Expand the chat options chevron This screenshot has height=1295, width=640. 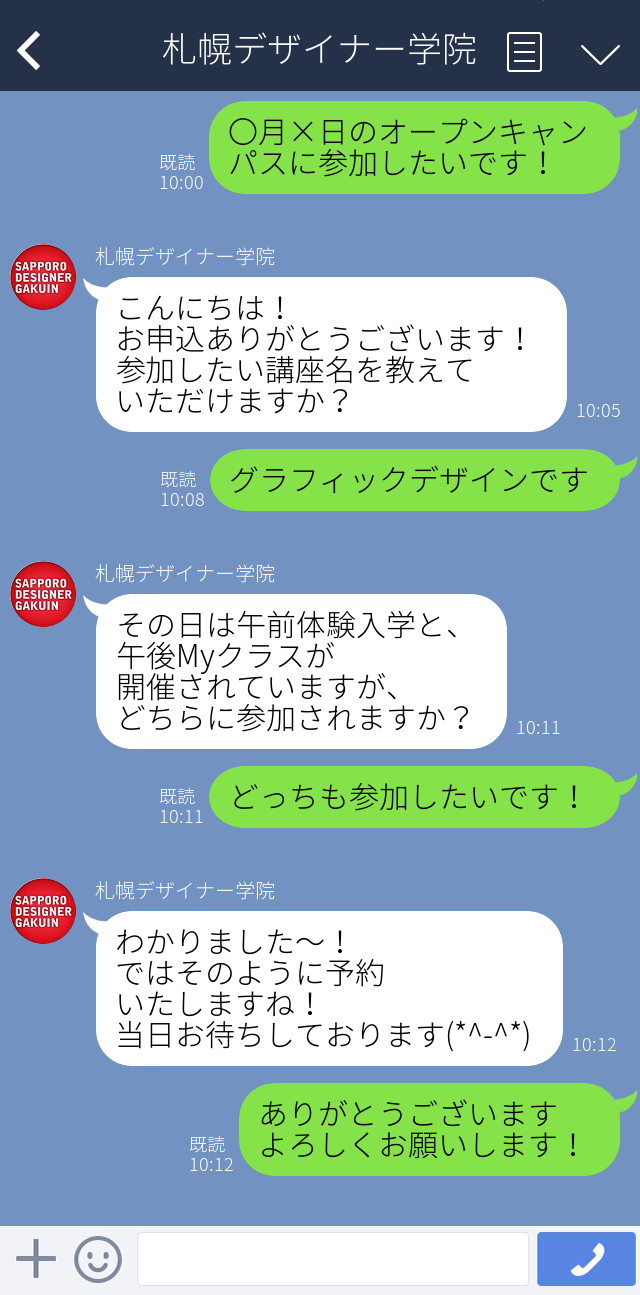600,53
